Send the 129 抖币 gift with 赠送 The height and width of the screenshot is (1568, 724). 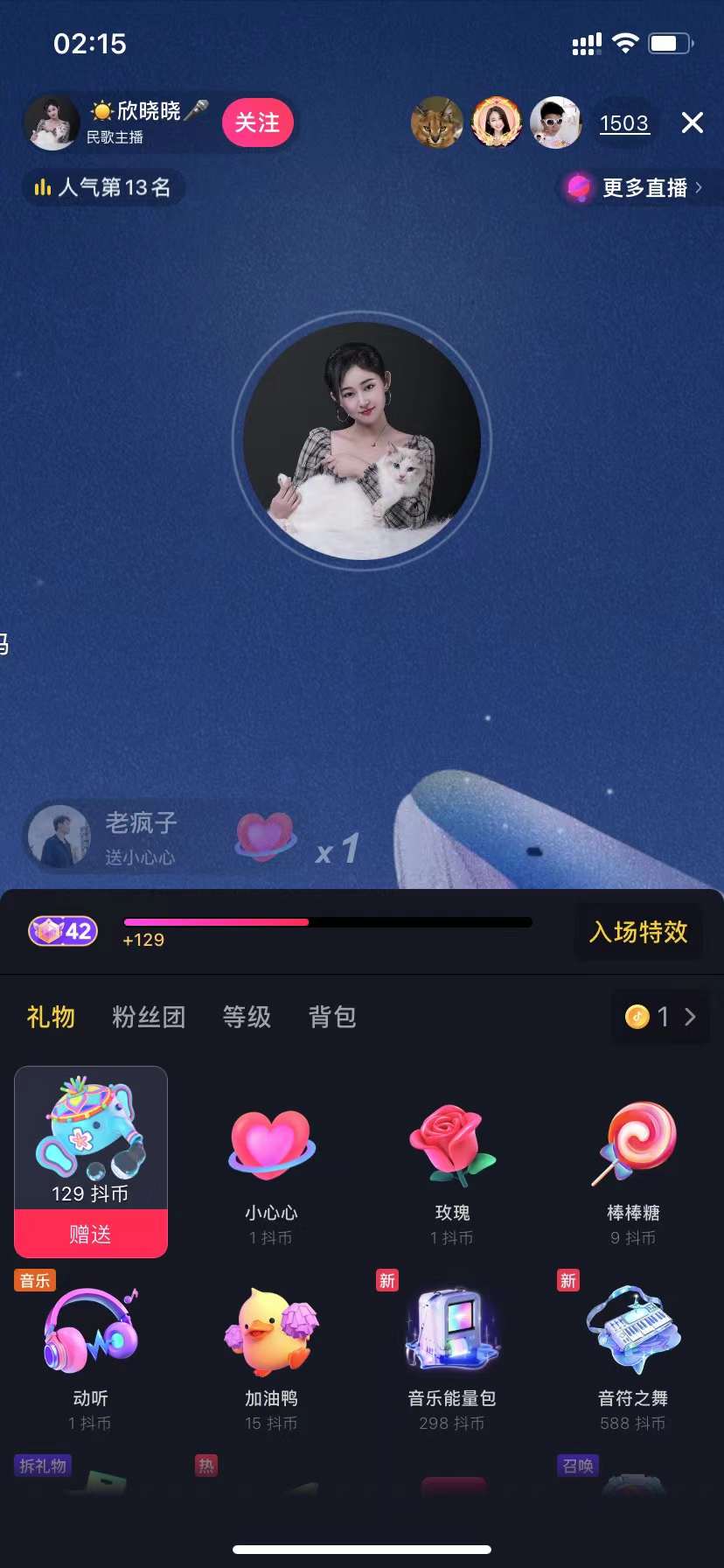(x=91, y=1234)
